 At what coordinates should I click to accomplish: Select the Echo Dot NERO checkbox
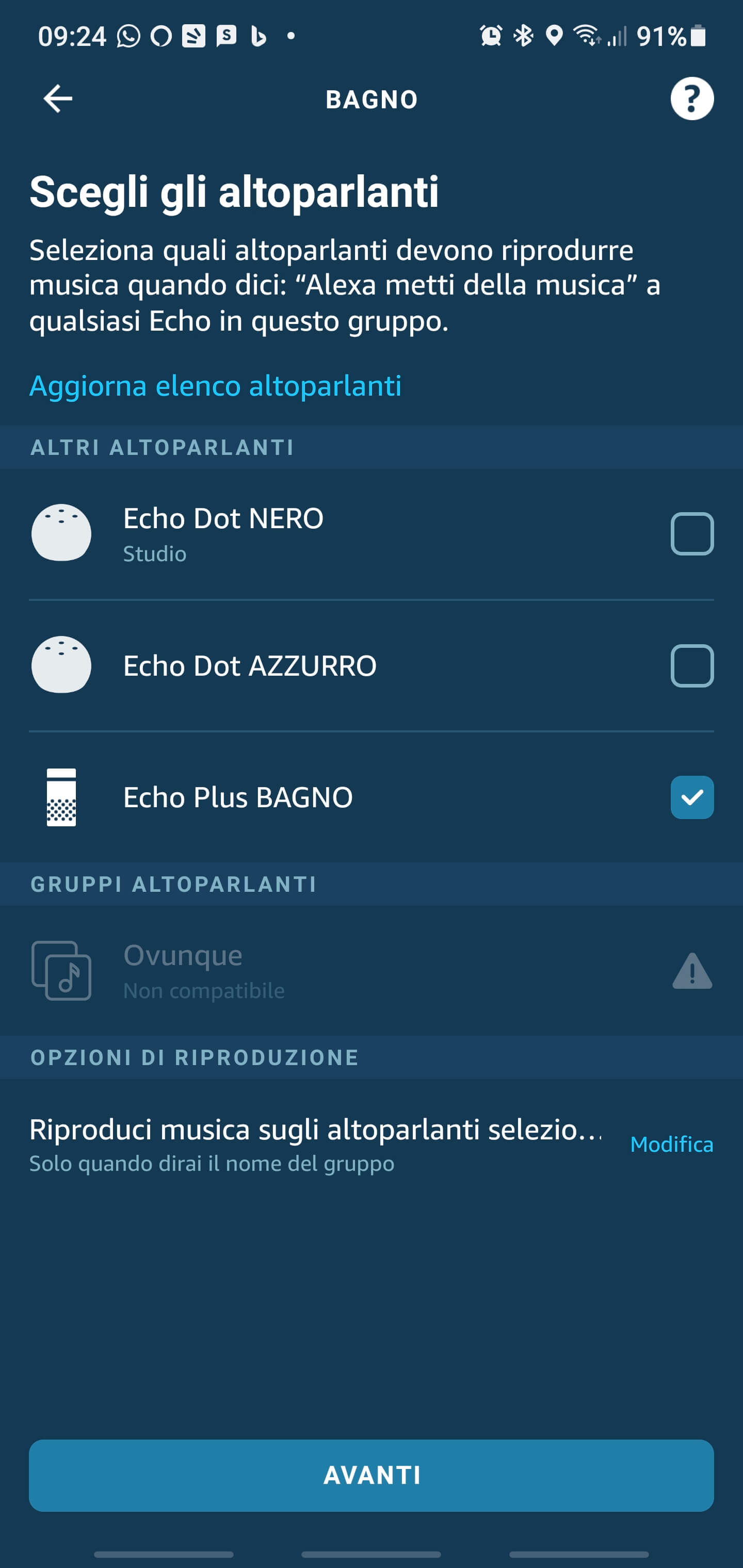click(x=692, y=534)
